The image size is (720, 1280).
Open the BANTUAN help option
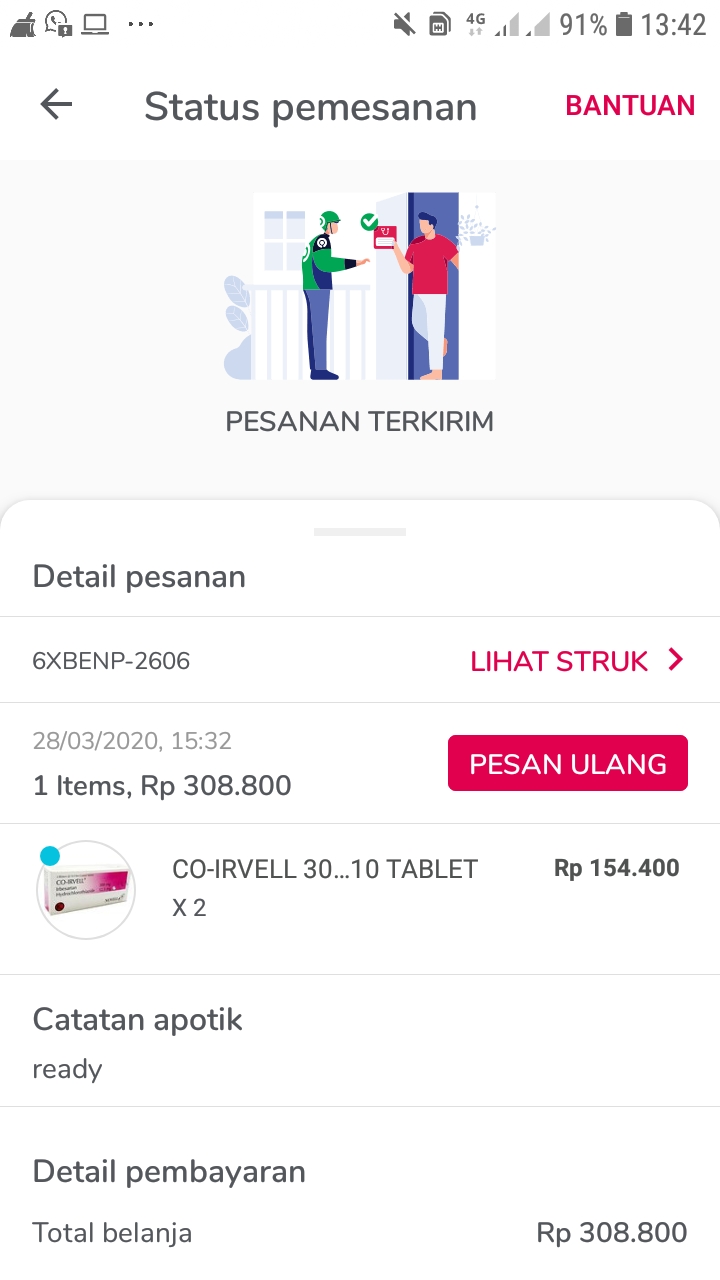630,106
